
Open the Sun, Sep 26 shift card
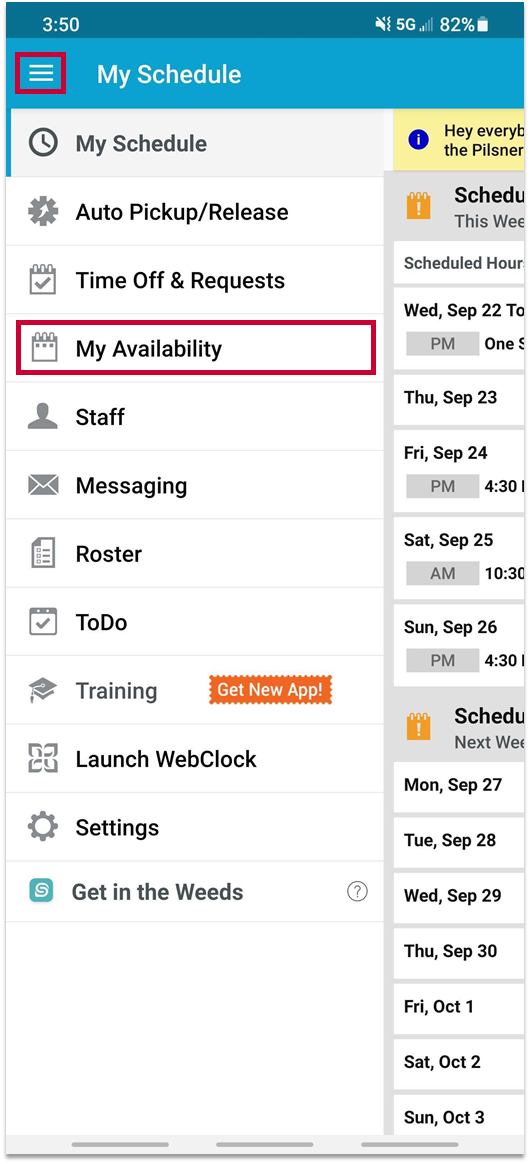pyautogui.click(x=459, y=645)
